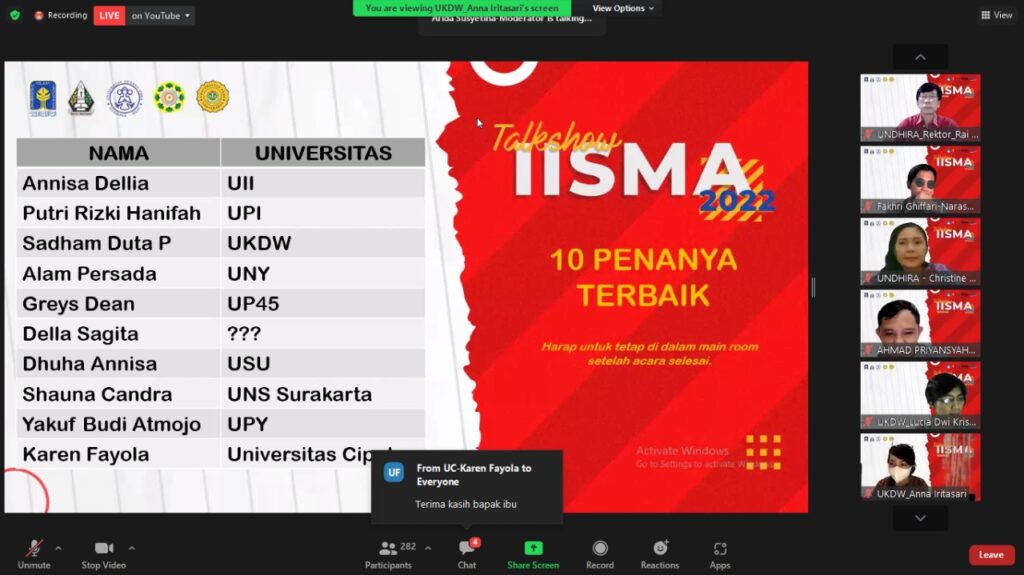
Task: Start recording with Record button
Action: tap(600, 553)
